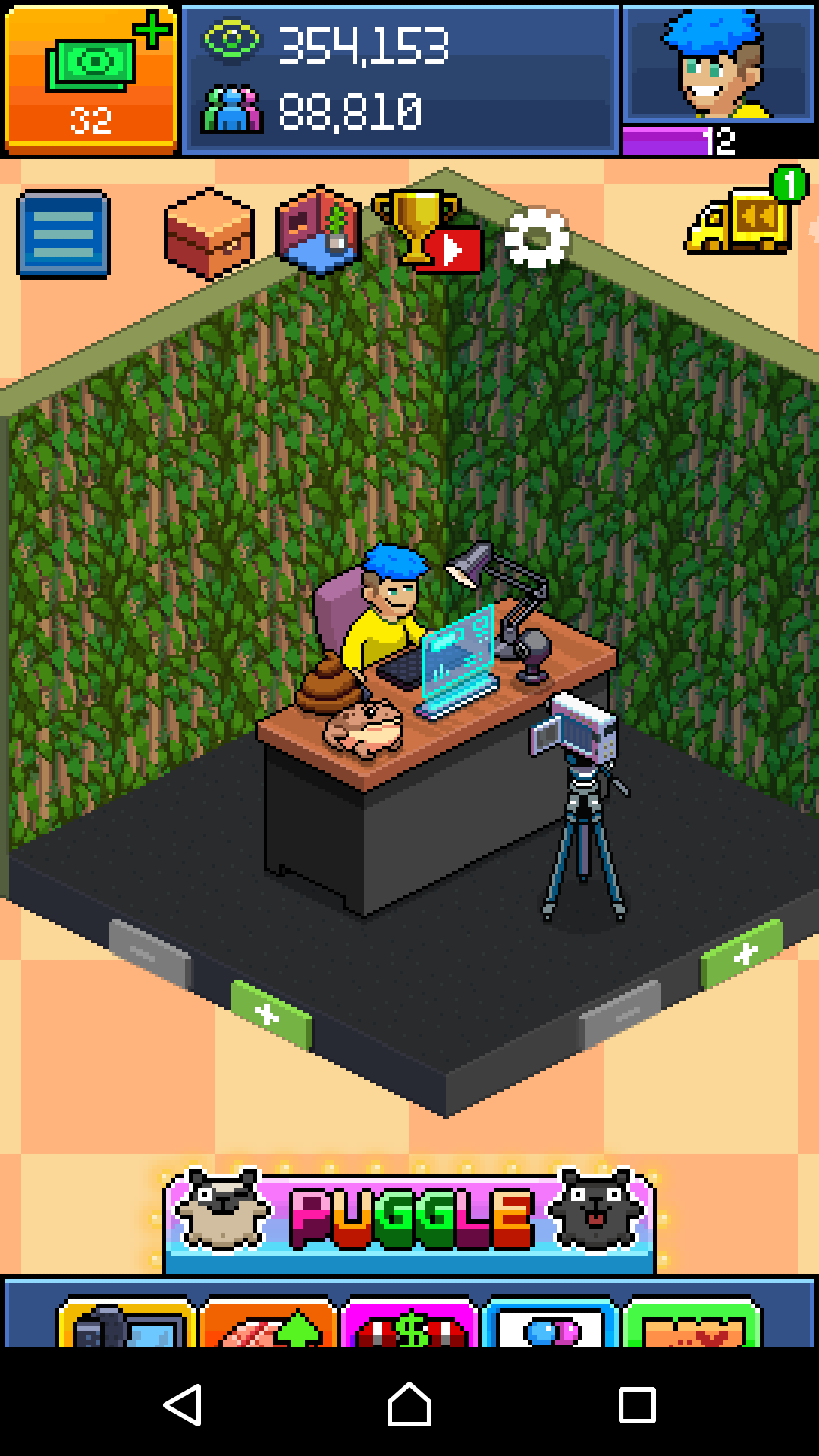Tap the gray minus on the room's right edge
The height and width of the screenshot is (1456, 819).
pyautogui.click(x=620, y=1014)
